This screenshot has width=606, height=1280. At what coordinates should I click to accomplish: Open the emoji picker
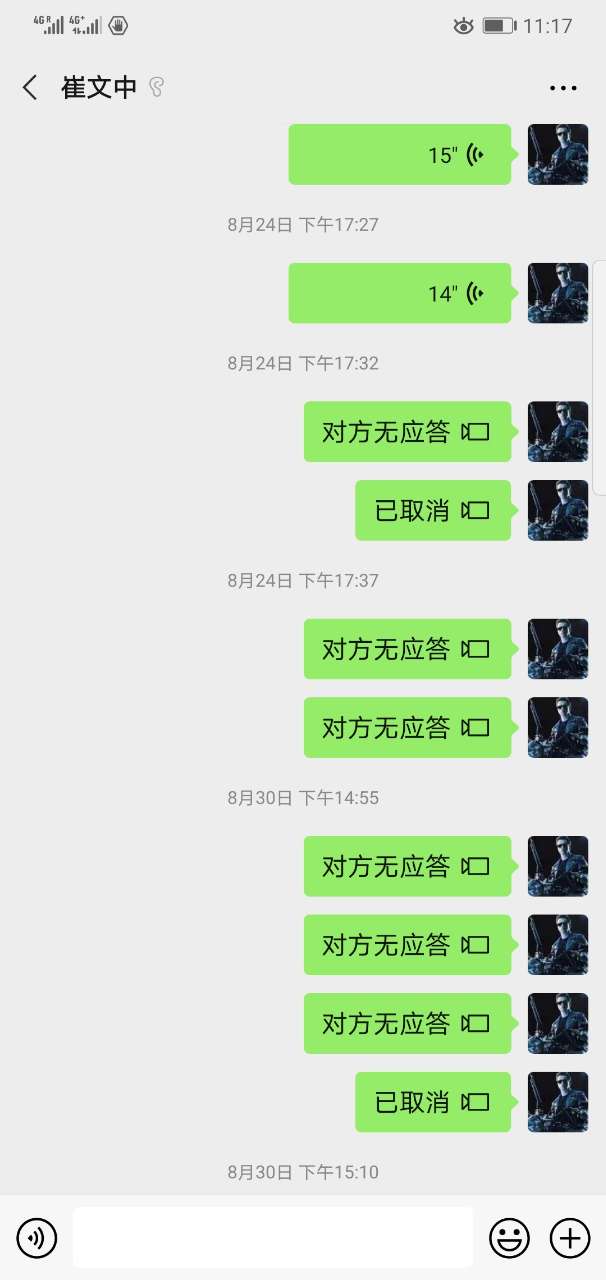509,1239
